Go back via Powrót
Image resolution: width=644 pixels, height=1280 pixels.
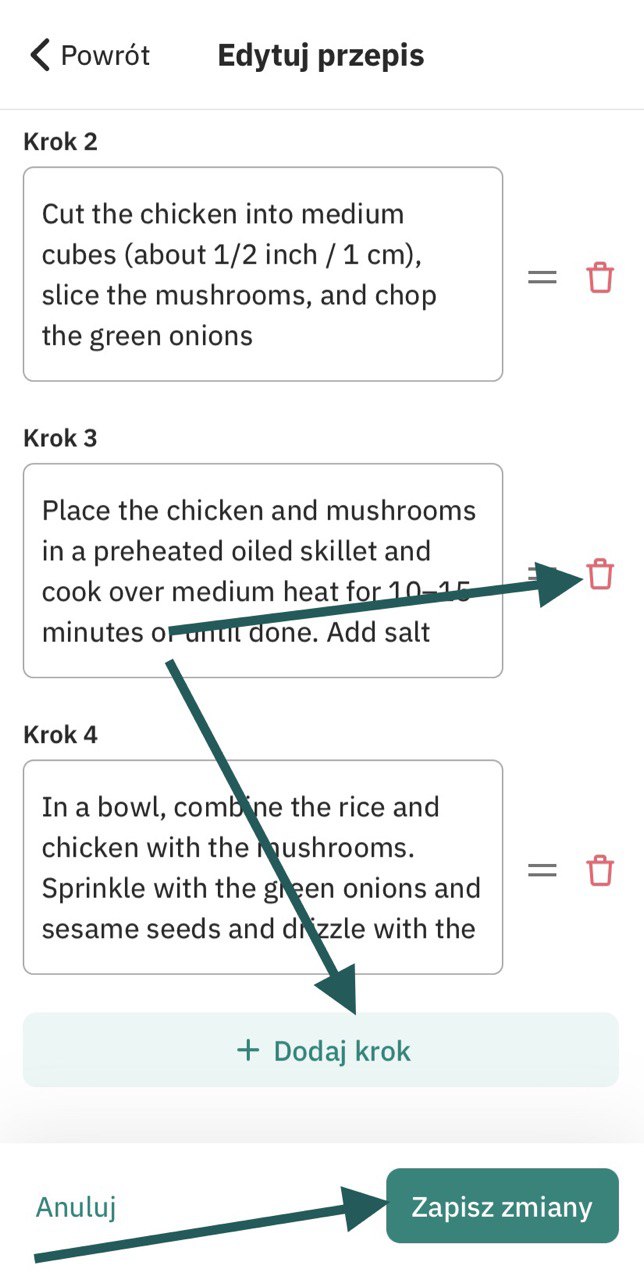pos(90,55)
